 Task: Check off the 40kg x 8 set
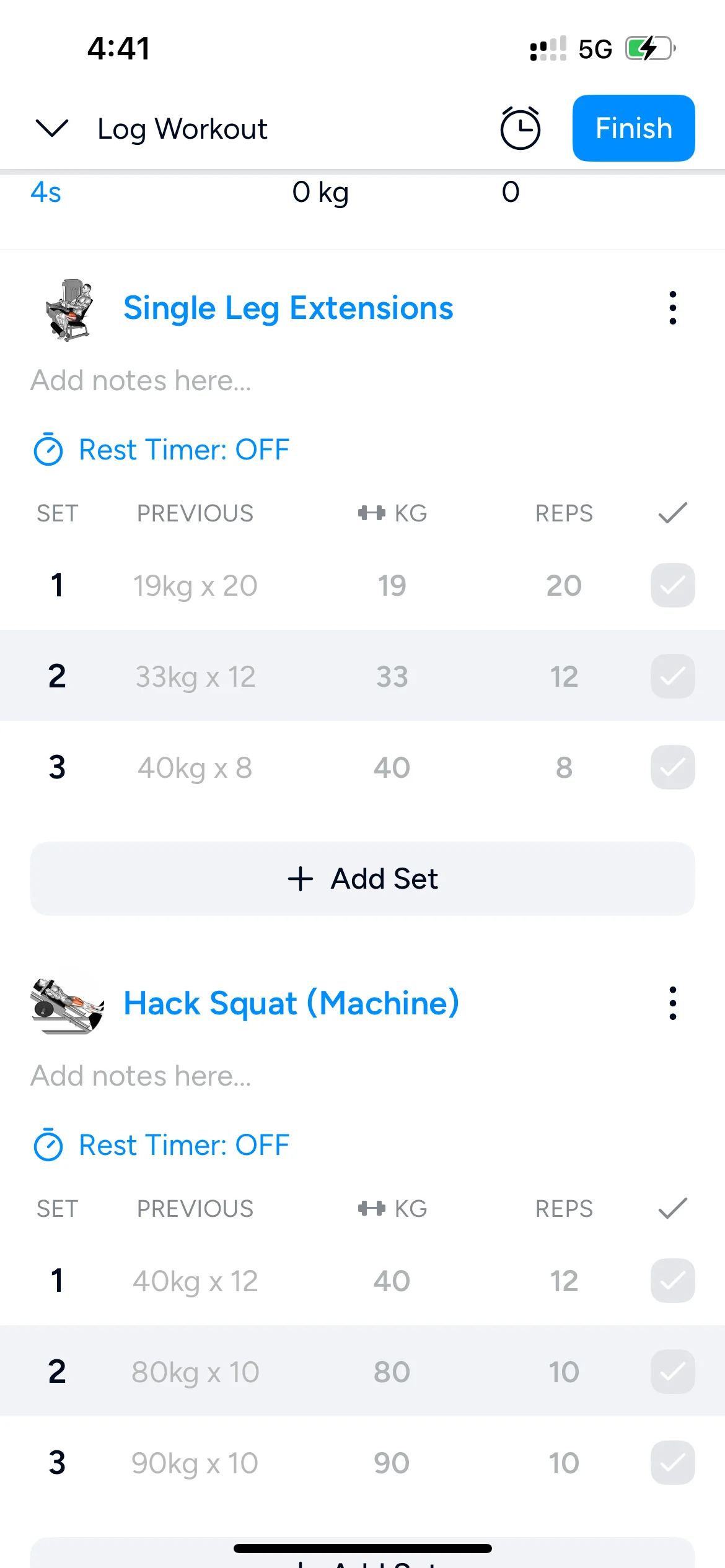(672, 767)
